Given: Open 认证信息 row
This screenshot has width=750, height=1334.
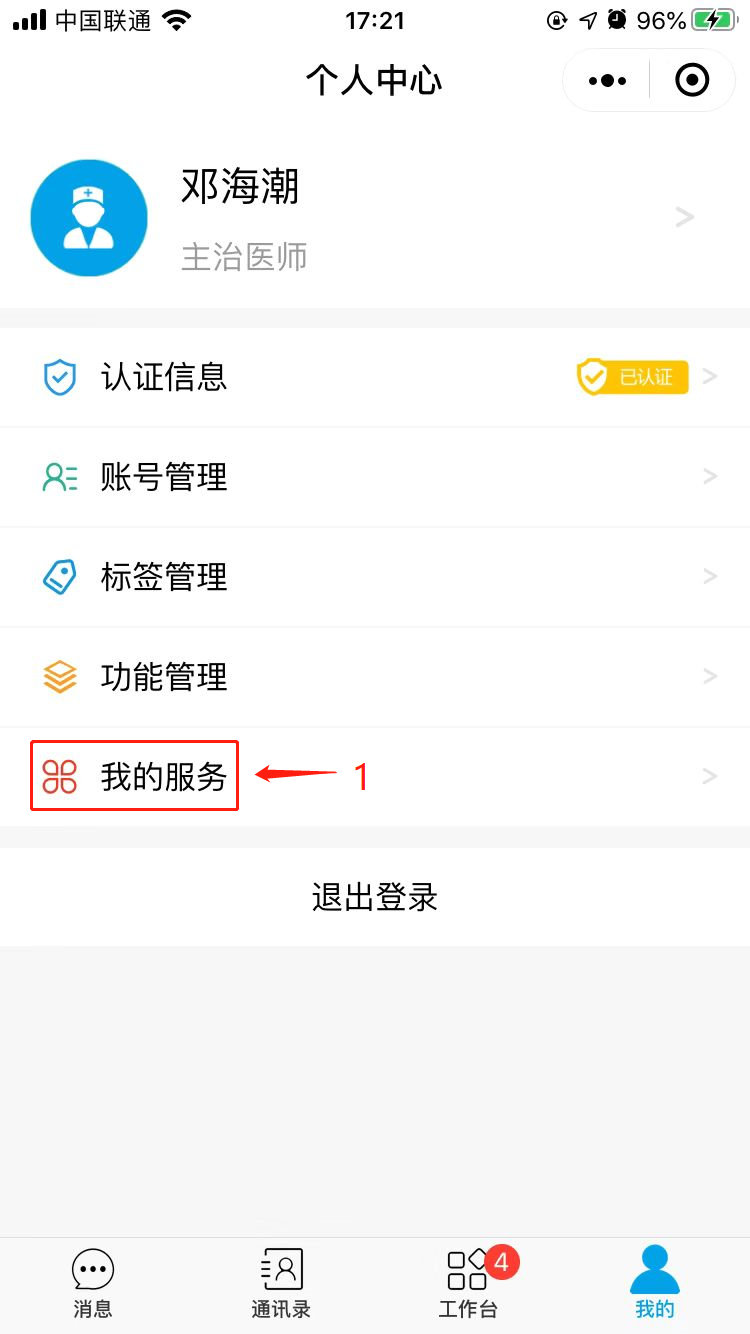Looking at the screenshot, I should coord(375,377).
